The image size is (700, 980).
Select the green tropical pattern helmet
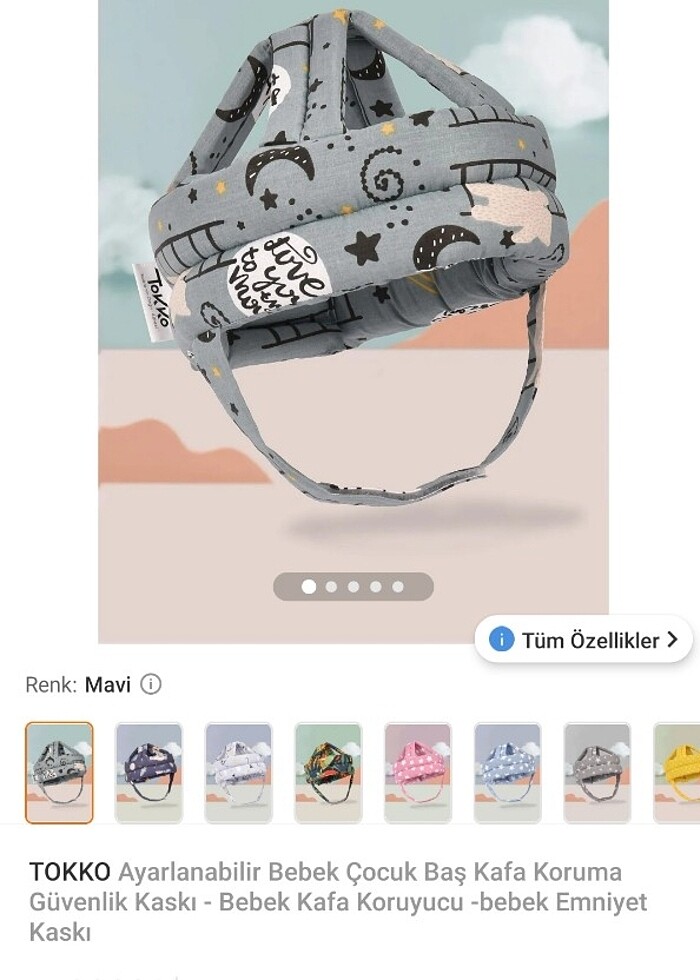pos(328,772)
